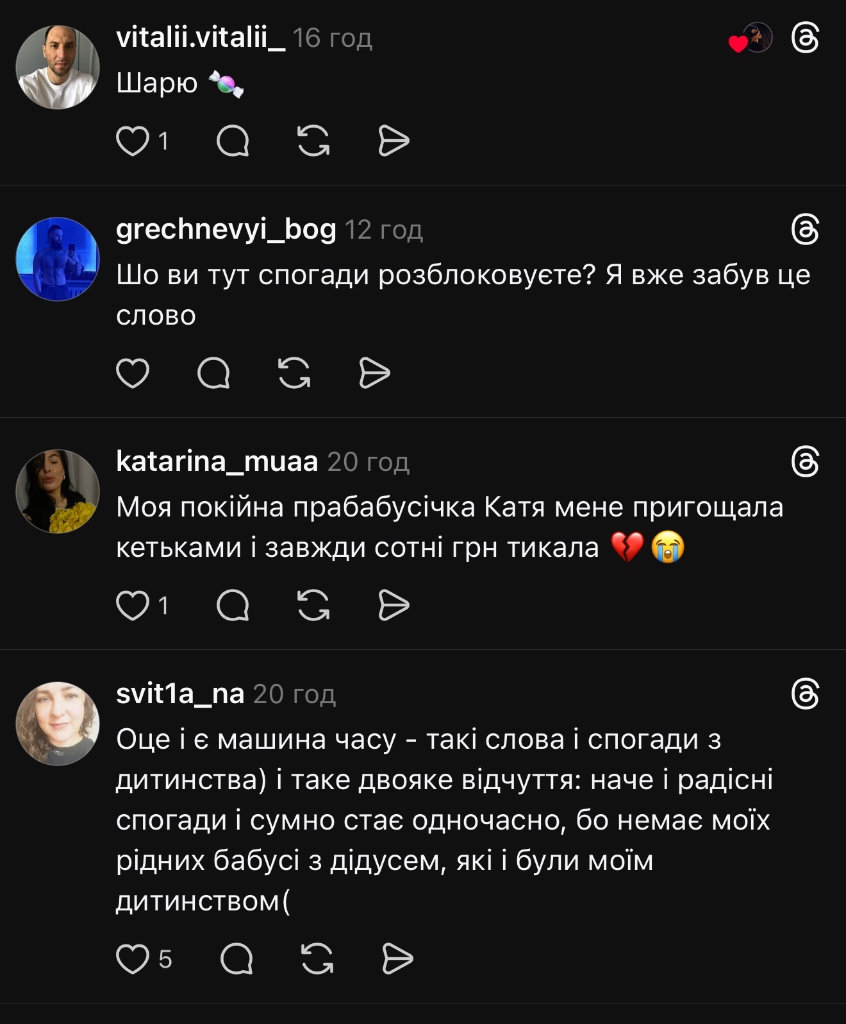Image resolution: width=846 pixels, height=1024 pixels.
Task: Reply to svit1a_na's comment
Action: [236, 959]
